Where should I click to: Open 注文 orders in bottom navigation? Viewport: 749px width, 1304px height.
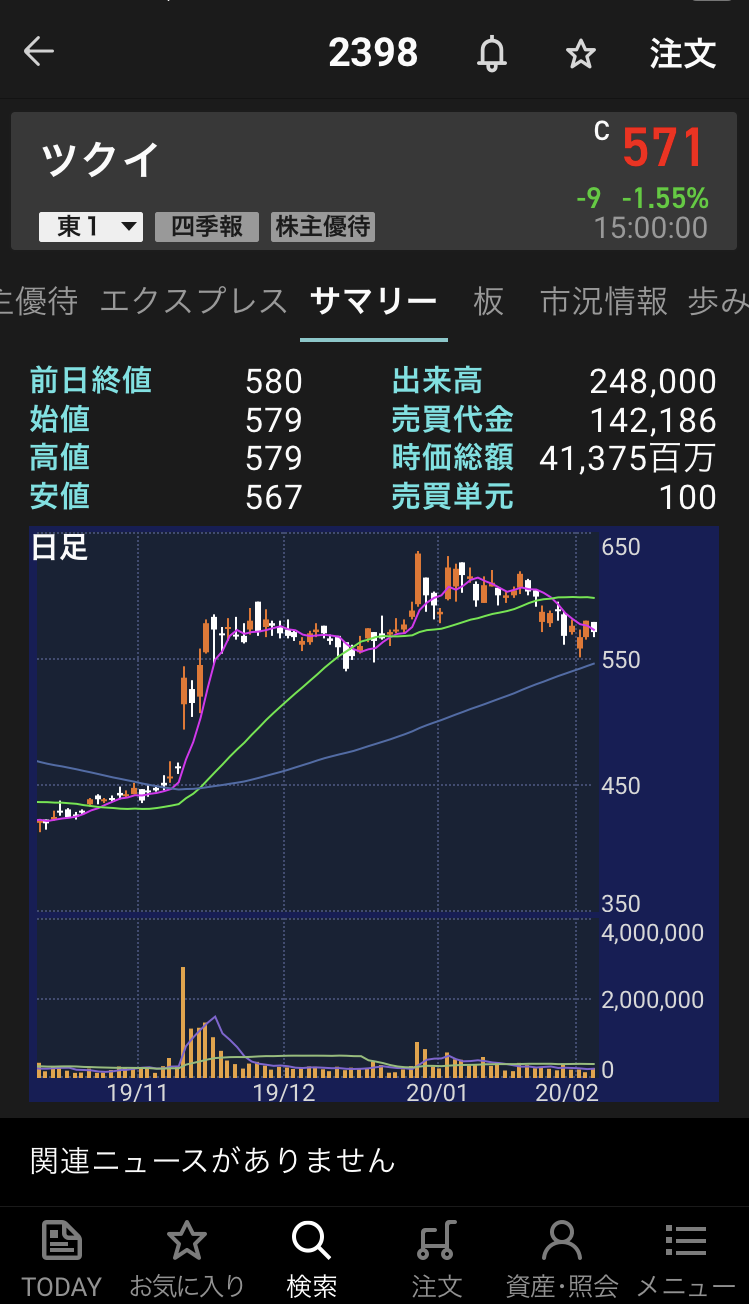437,1258
